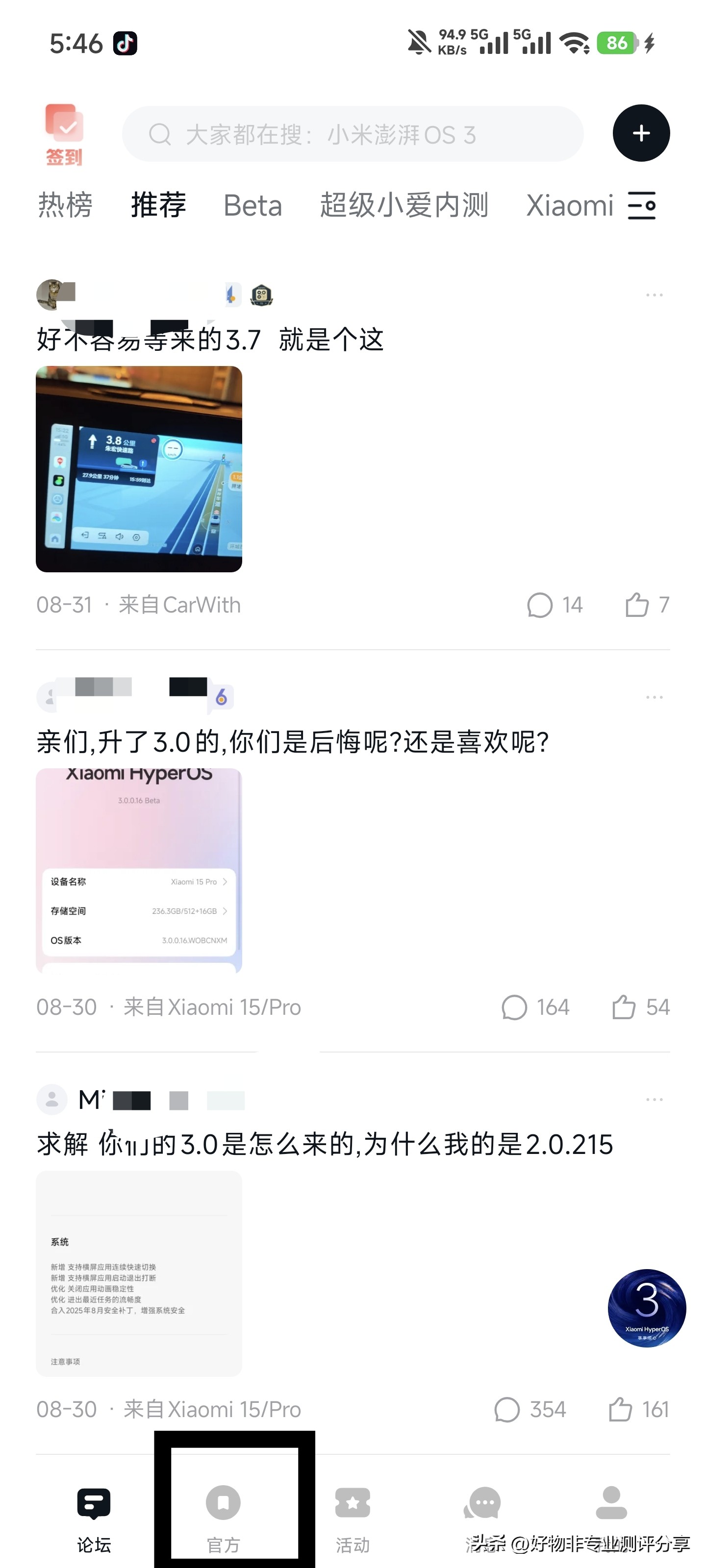Tap the 签到 check-in icon
706x1568 pixels.
[x=64, y=135]
